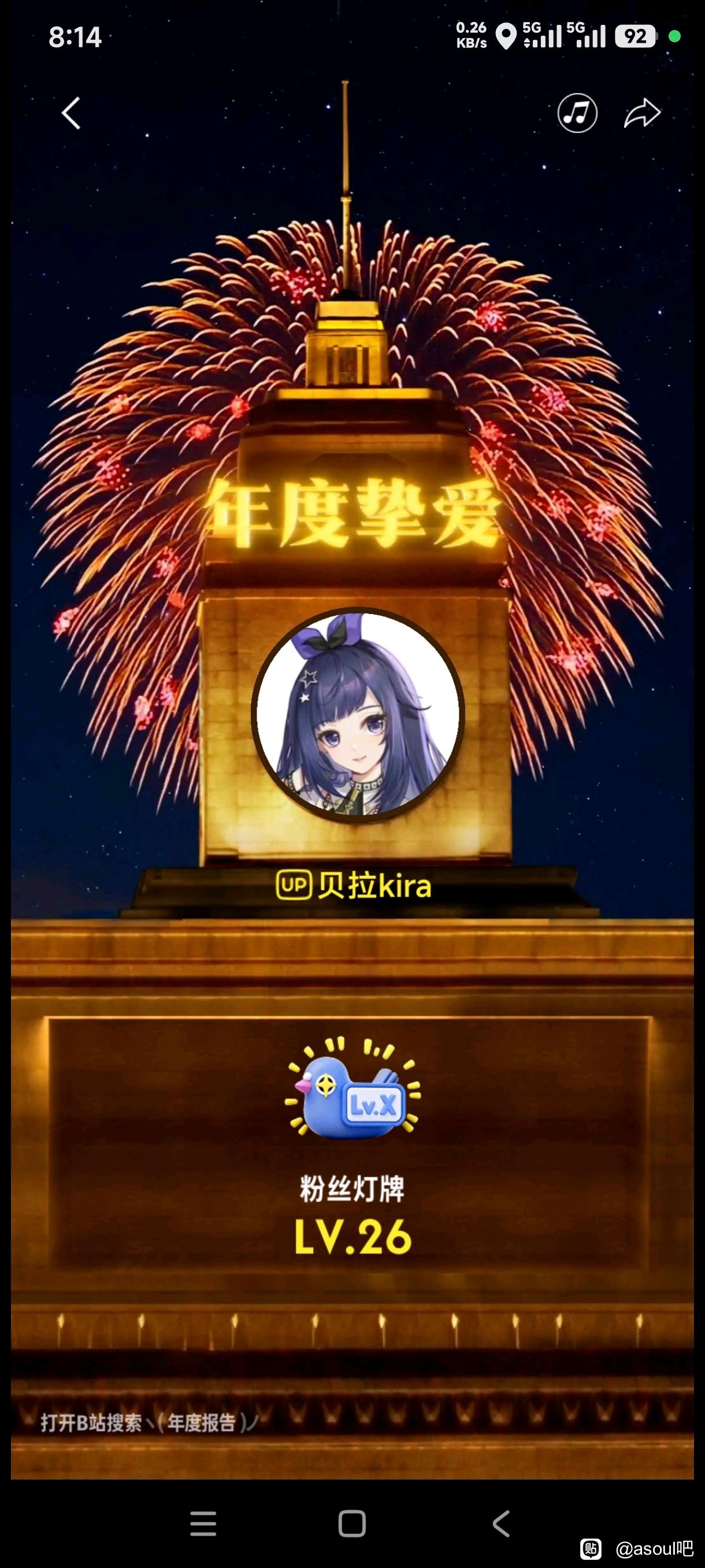Toggle the background music icon
The image size is (705, 1568).
pyautogui.click(x=577, y=113)
